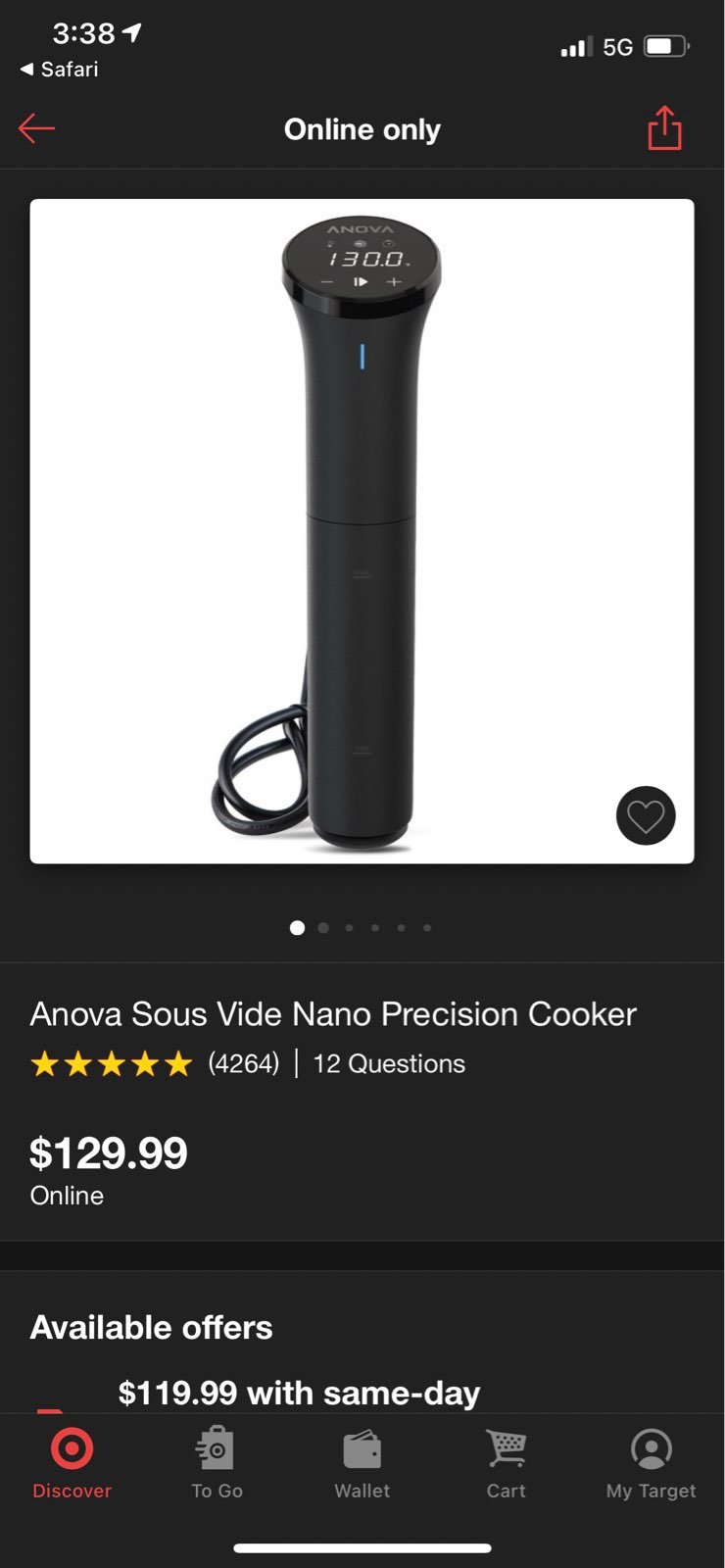Open the share sheet for this product
The image size is (725, 1568).
click(x=663, y=128)
